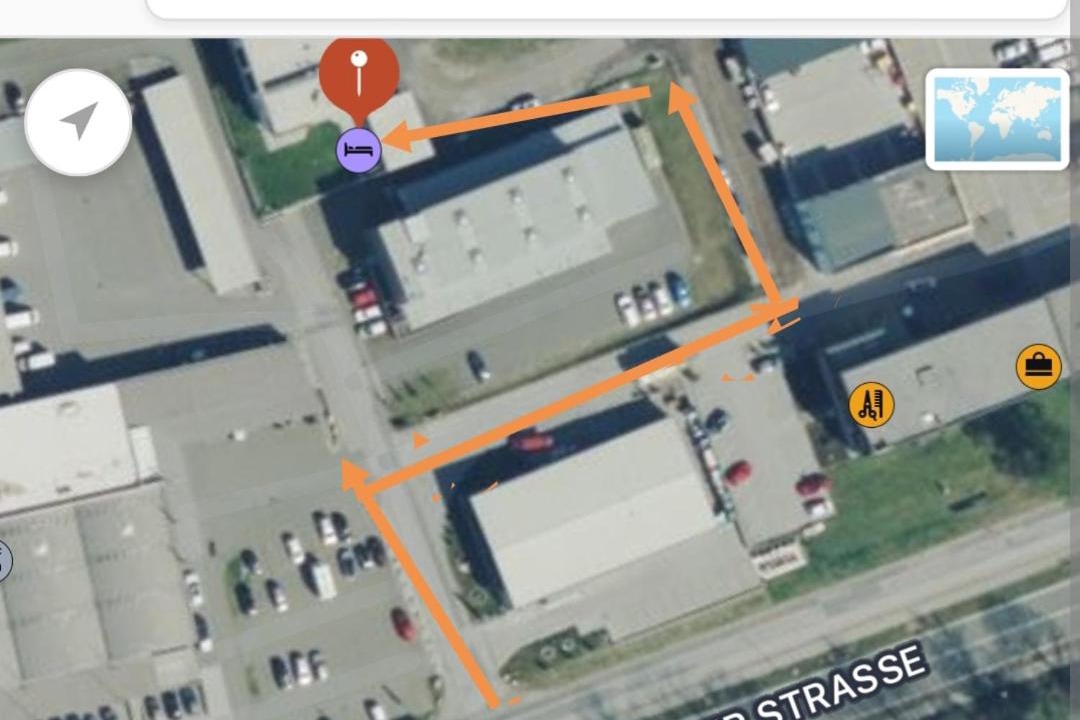
Task: Open the hair salon scissors marker
Action: 871,405
